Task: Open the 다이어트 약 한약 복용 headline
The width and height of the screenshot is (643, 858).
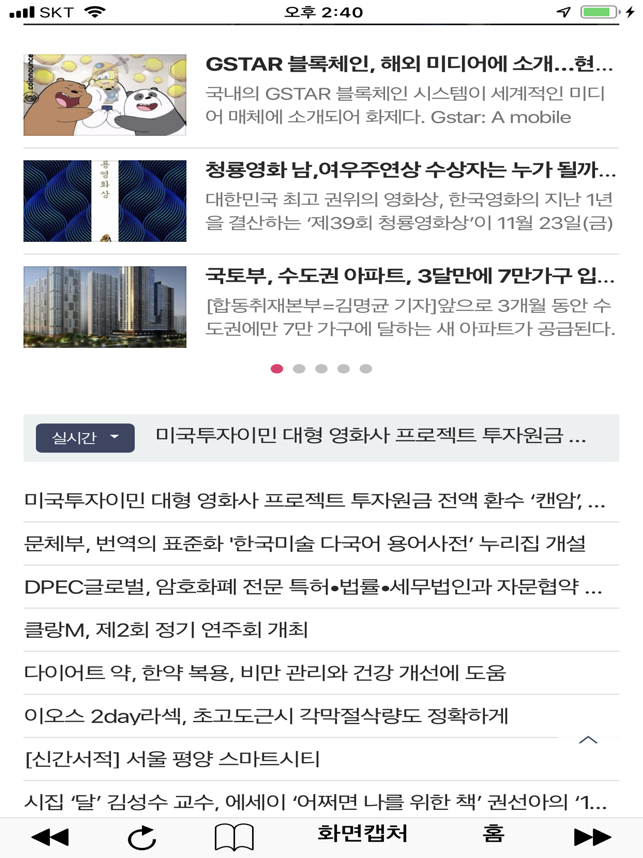Action: click(x=265, y=672)
